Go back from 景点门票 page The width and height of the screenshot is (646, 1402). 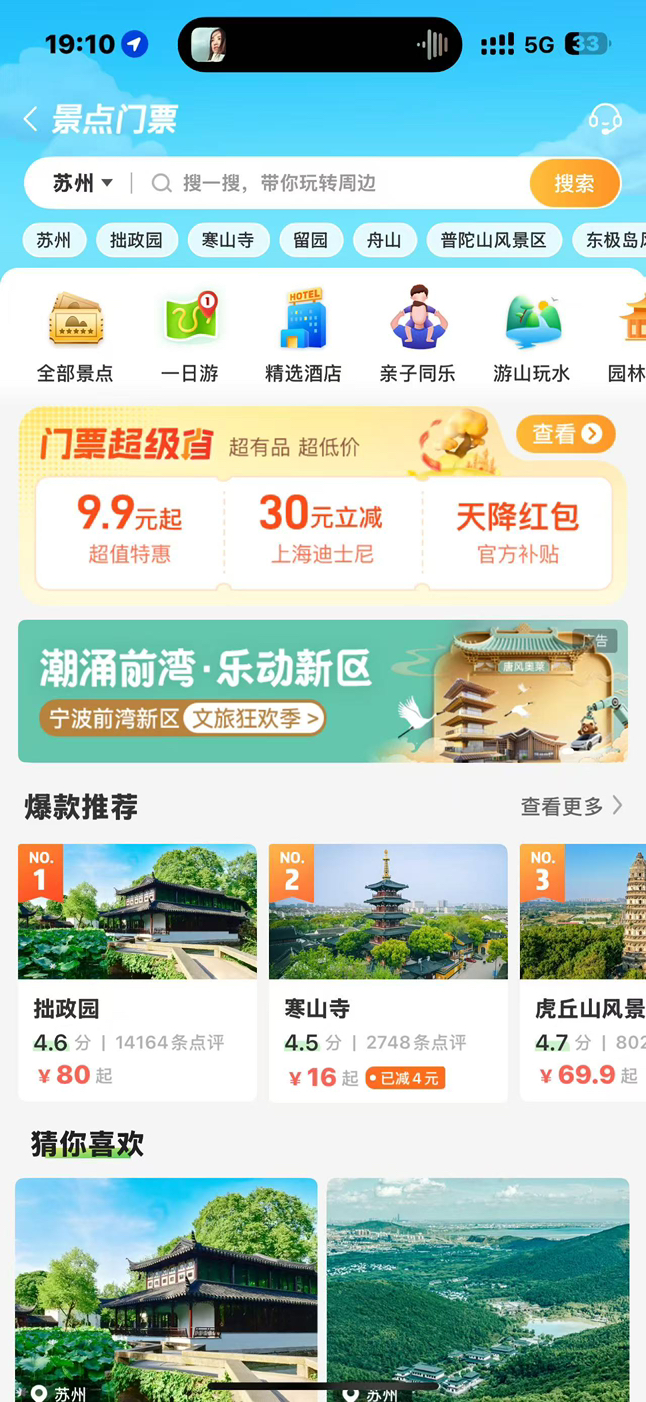(31, 120)
